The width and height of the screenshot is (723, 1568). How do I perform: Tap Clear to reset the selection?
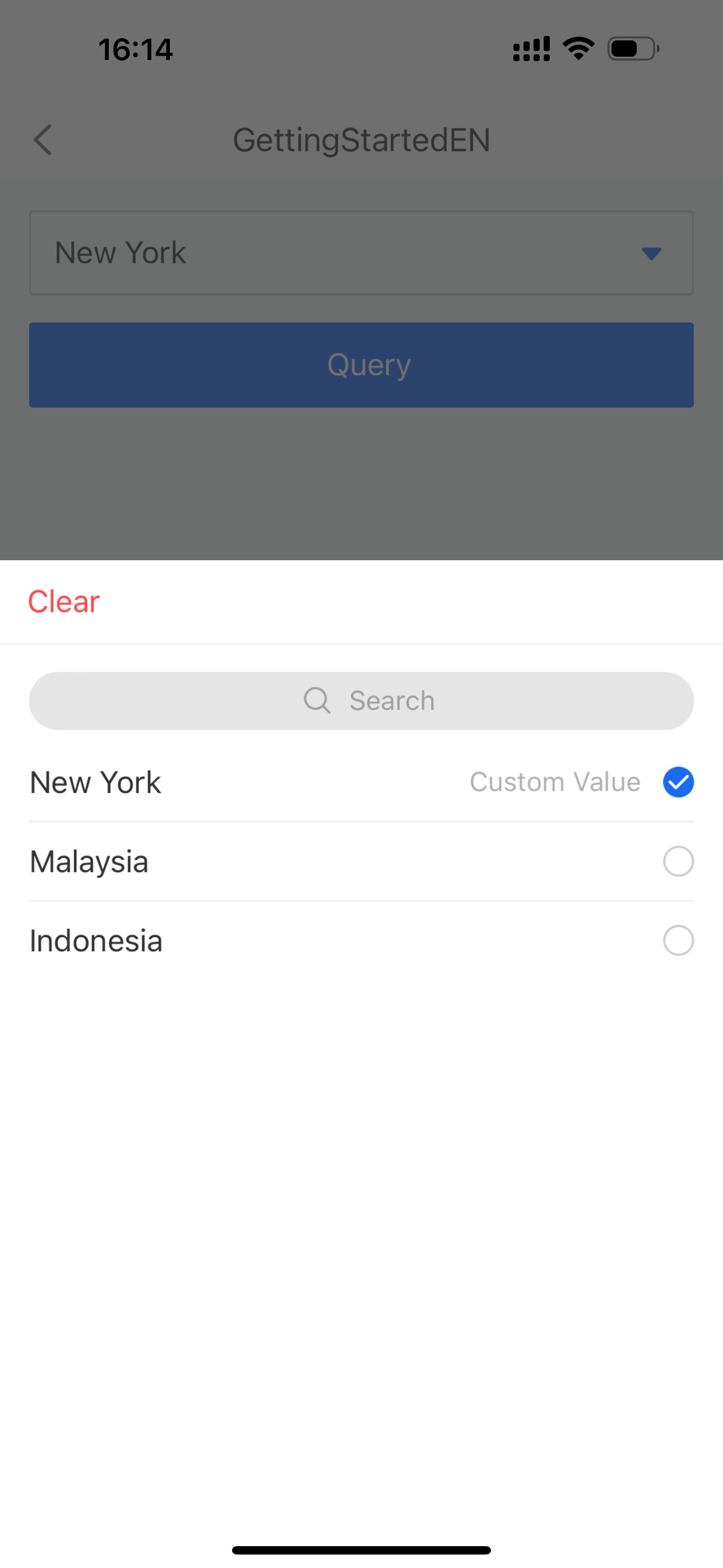[63, 601]
